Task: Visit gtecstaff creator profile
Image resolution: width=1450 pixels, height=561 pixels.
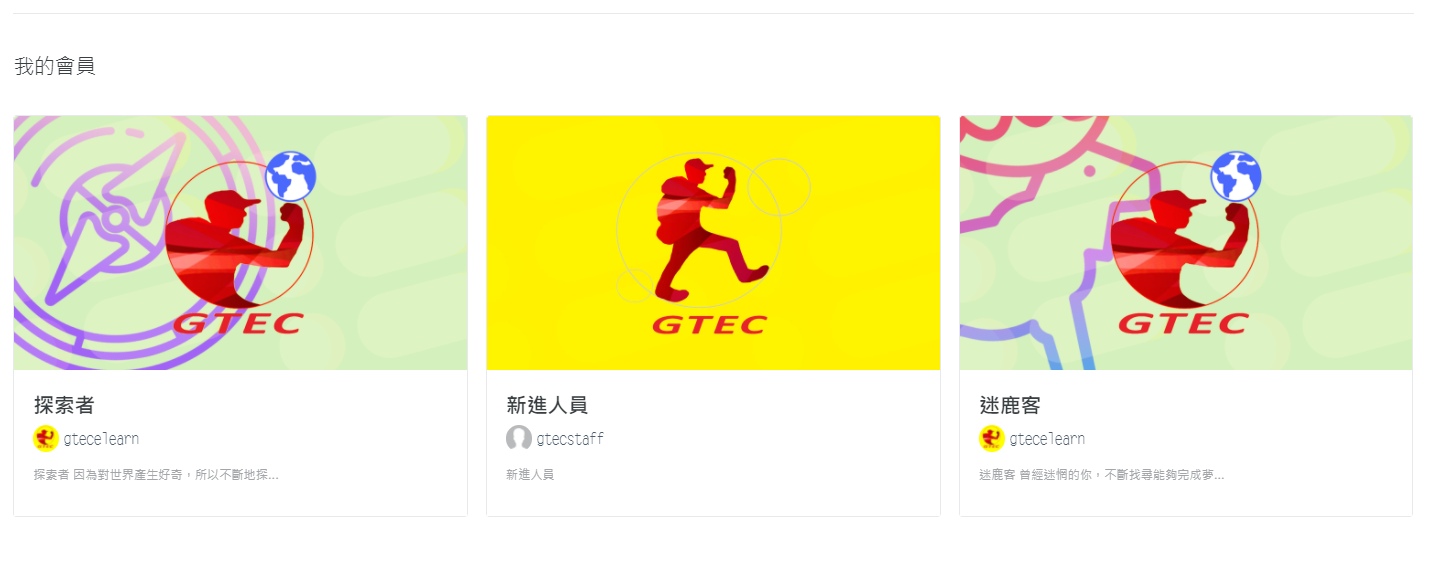Action: click(x=569, y=438)
